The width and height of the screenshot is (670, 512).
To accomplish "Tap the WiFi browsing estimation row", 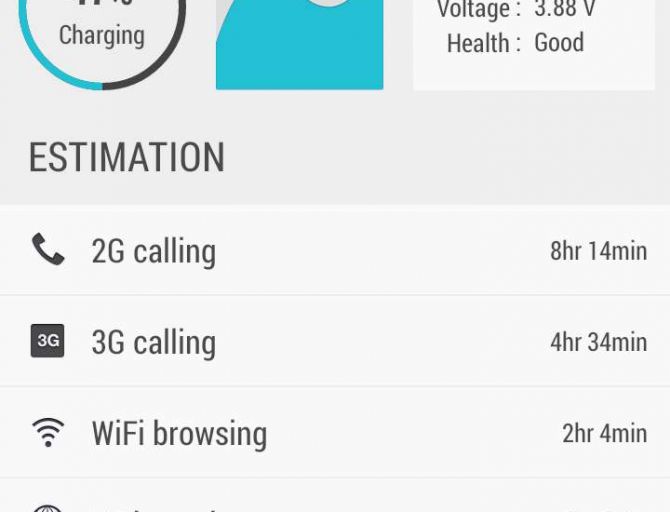I will (x=335, y=433).
